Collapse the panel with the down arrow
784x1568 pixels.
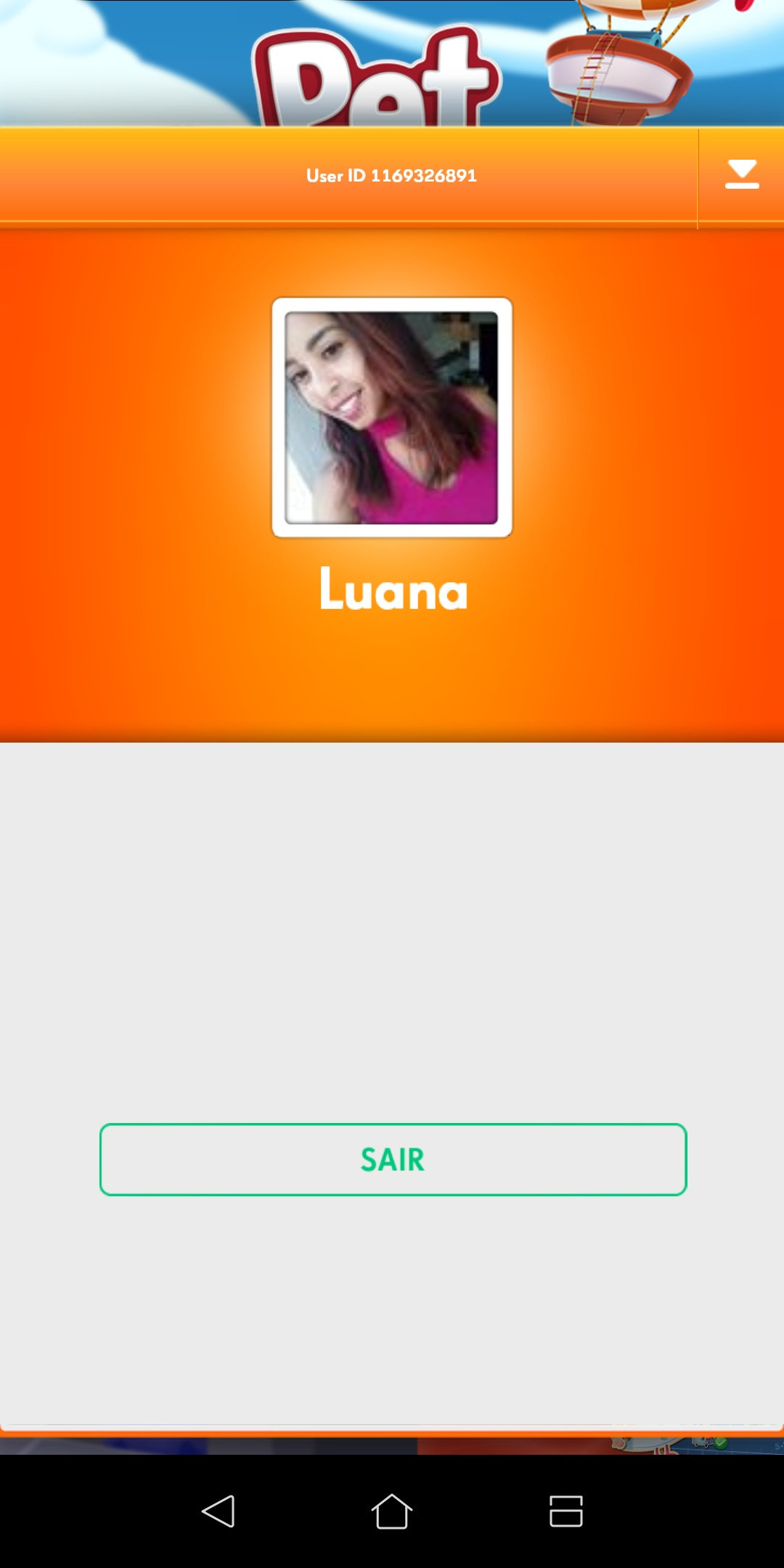coord(741,175)
